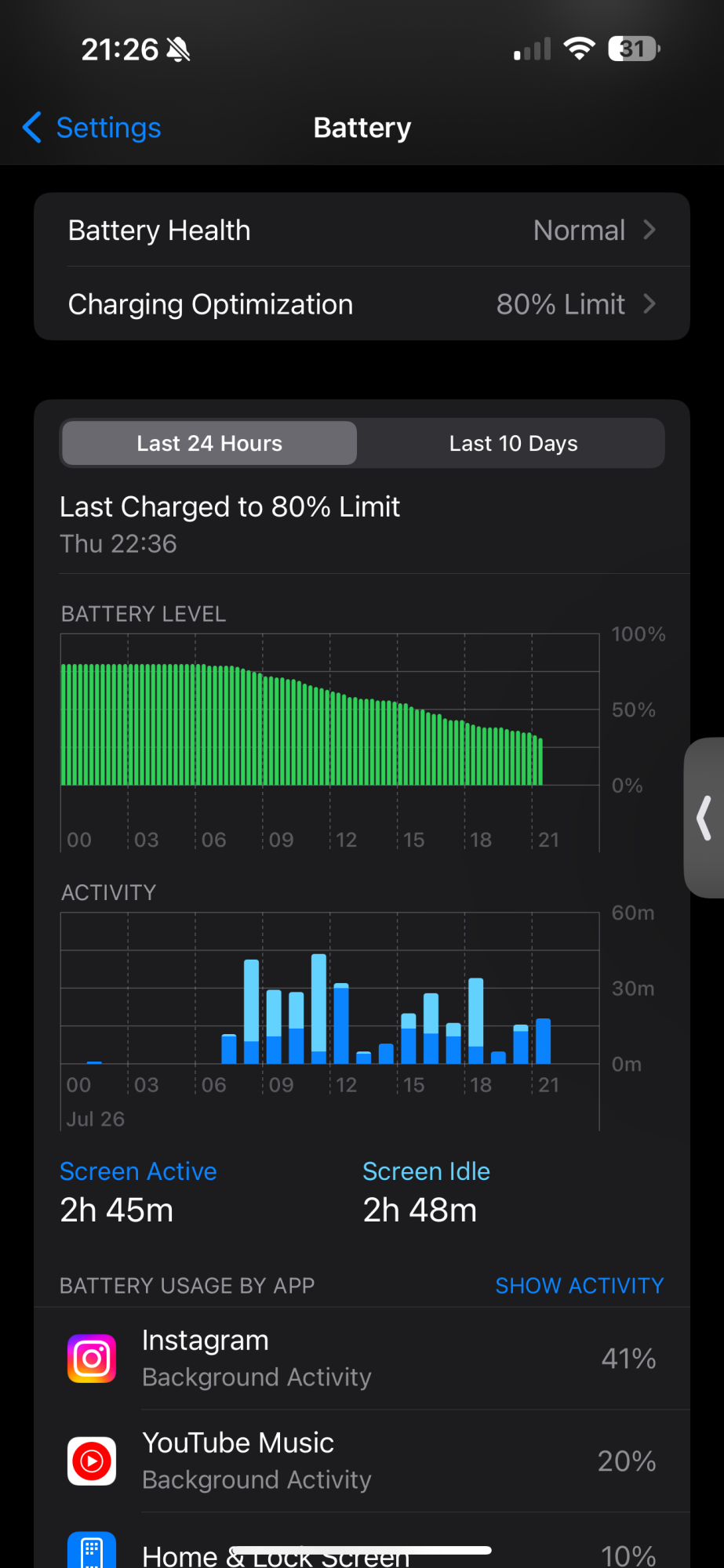Viewport: 724px width, 1568px height.
Task: Open Instagram battery usage row
Action: pos(361,1359)
